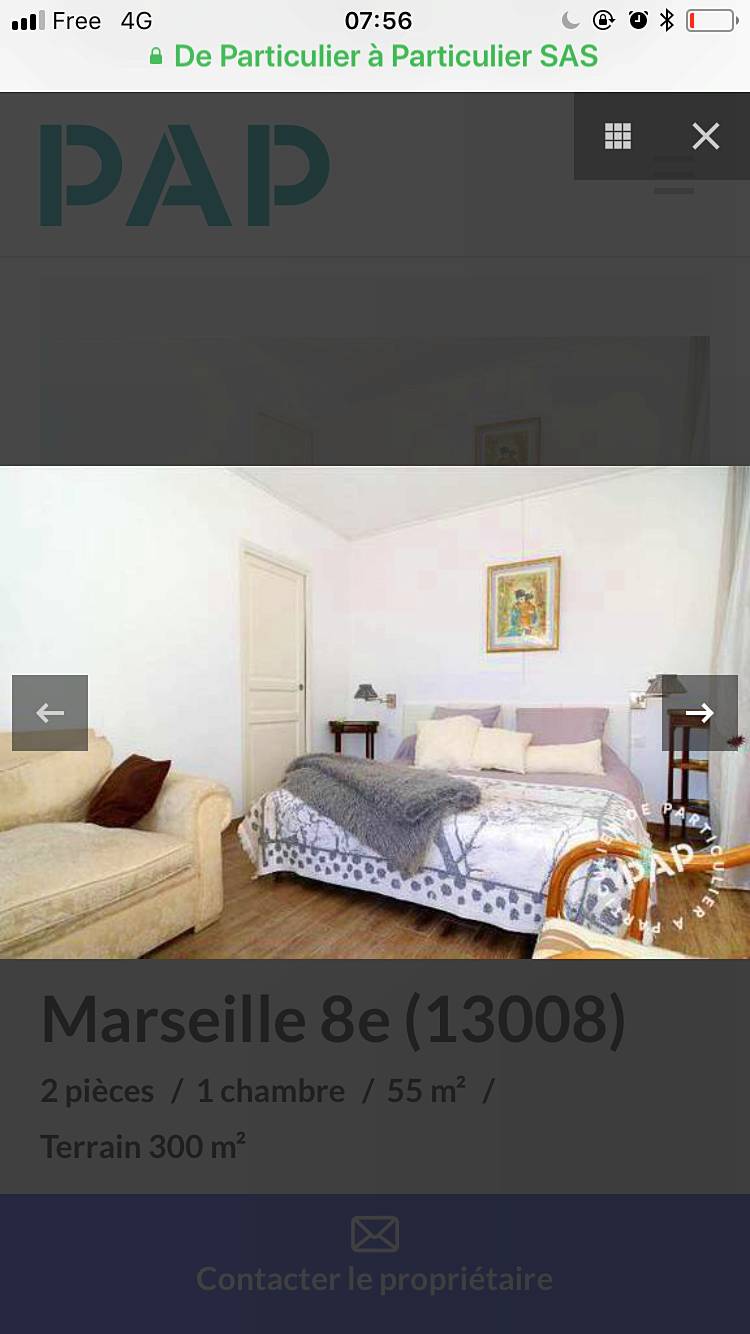Tap the cellular signal bars
This screenshot has width=750, height=1334.
point(24,18)
